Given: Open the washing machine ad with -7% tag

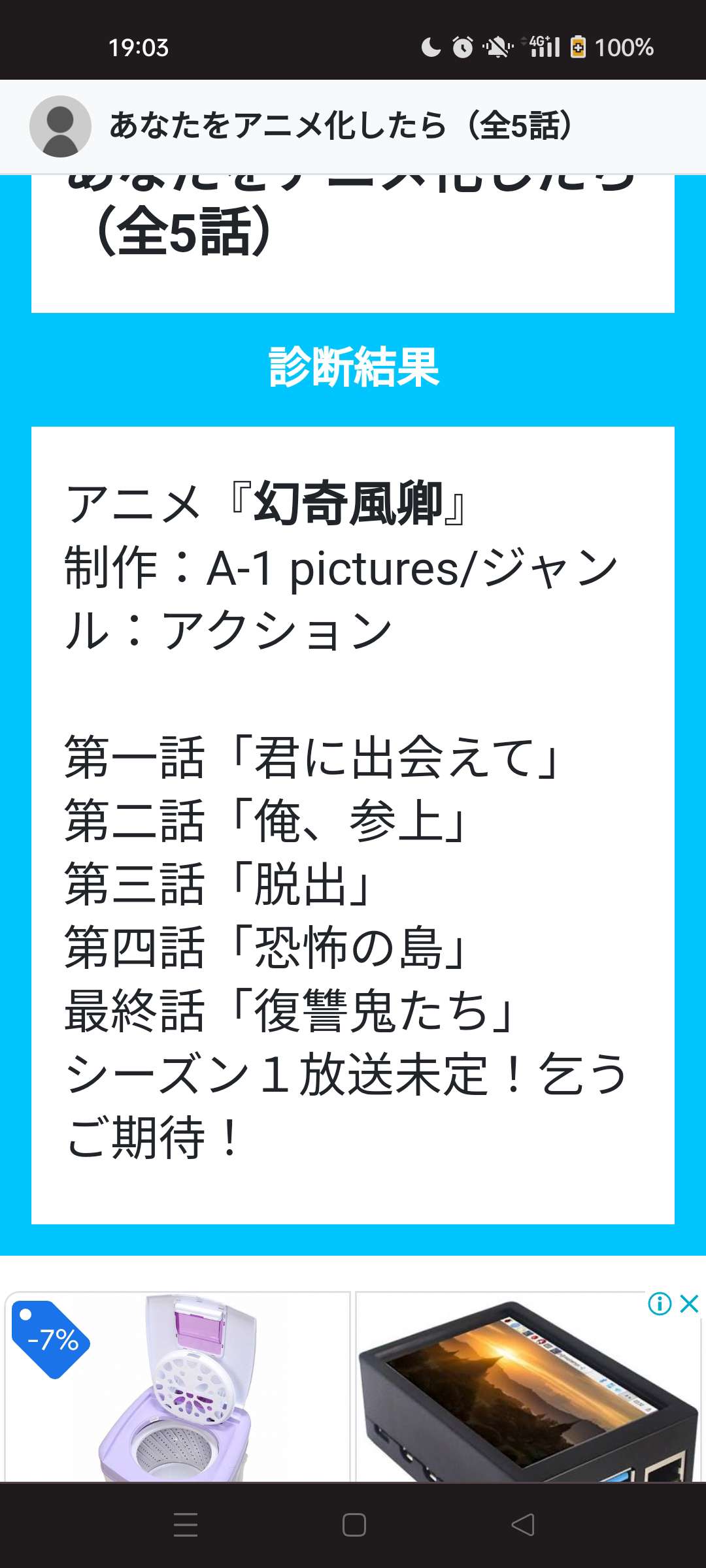Looking at the screenshot, I should coord(178,1386).
